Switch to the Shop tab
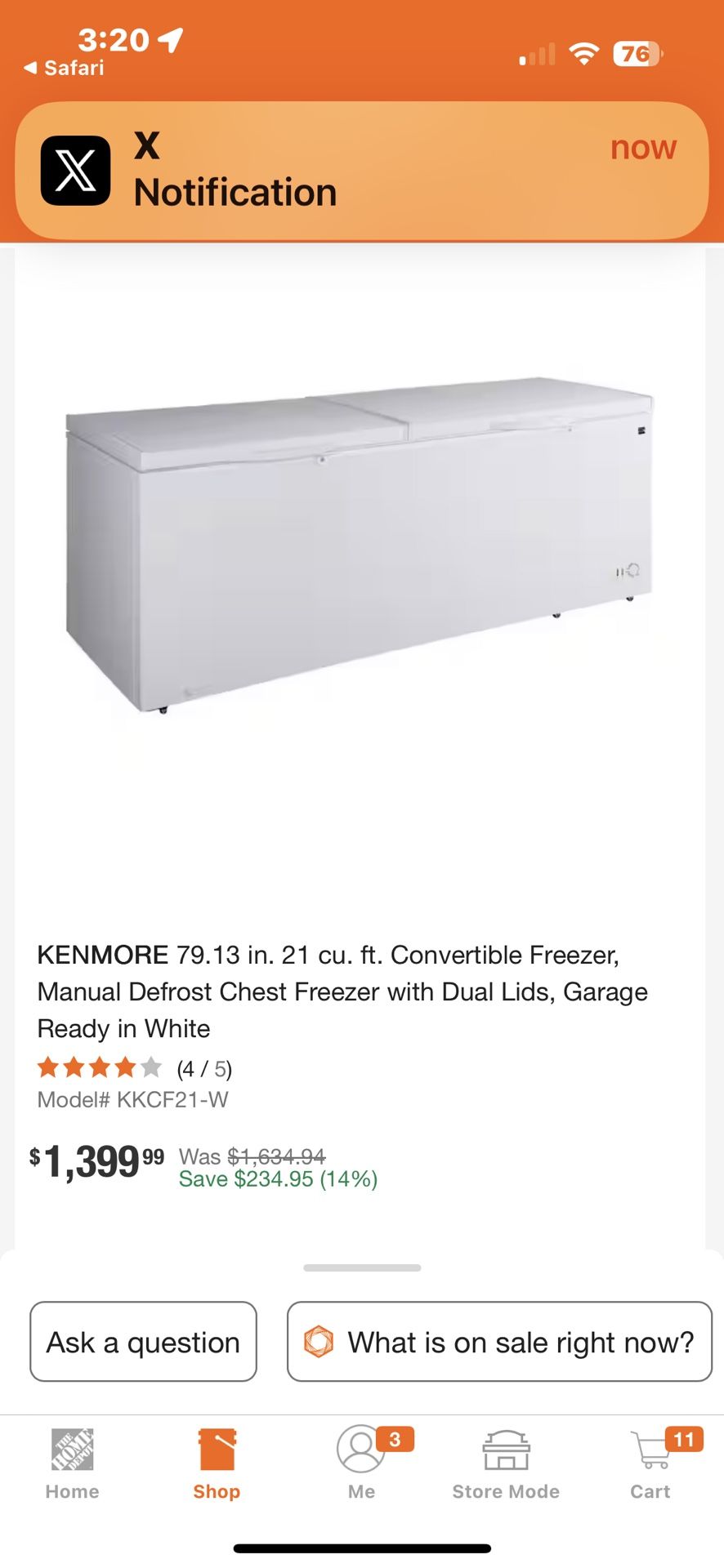The image size is (724, 1568). 217,1464
